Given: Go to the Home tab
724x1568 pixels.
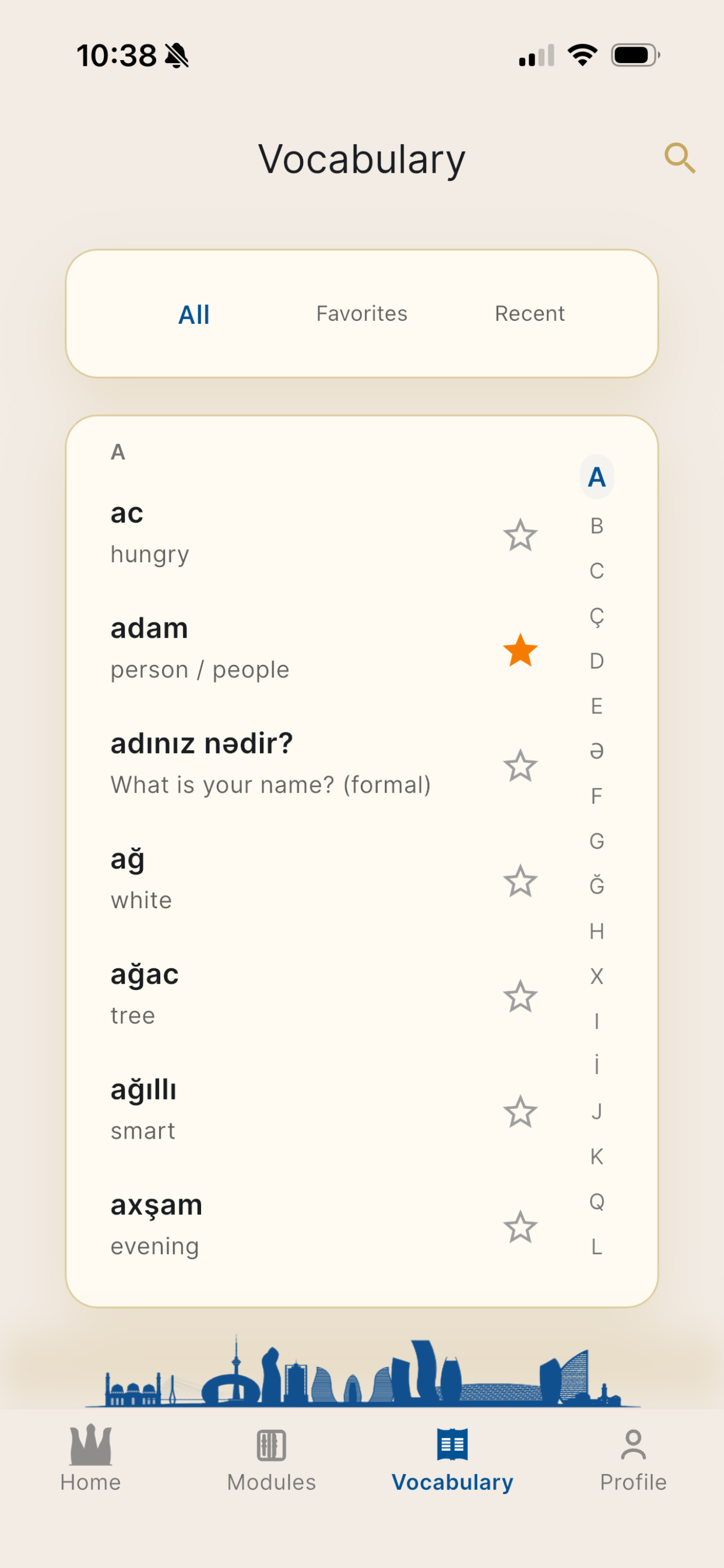Looking at the screenshot, I should (91, 1459).
